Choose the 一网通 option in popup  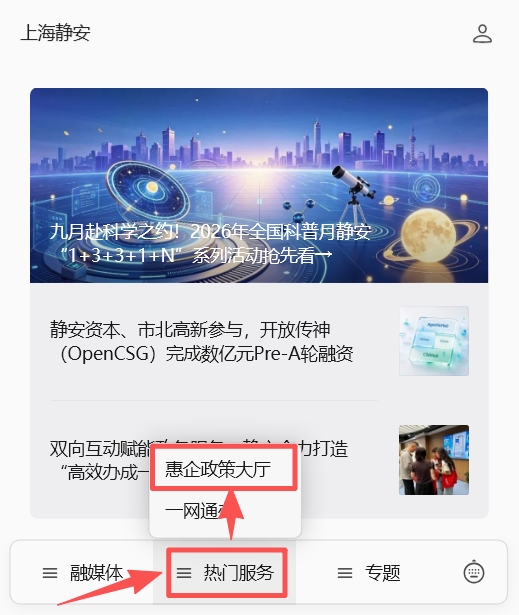[225, 512]
